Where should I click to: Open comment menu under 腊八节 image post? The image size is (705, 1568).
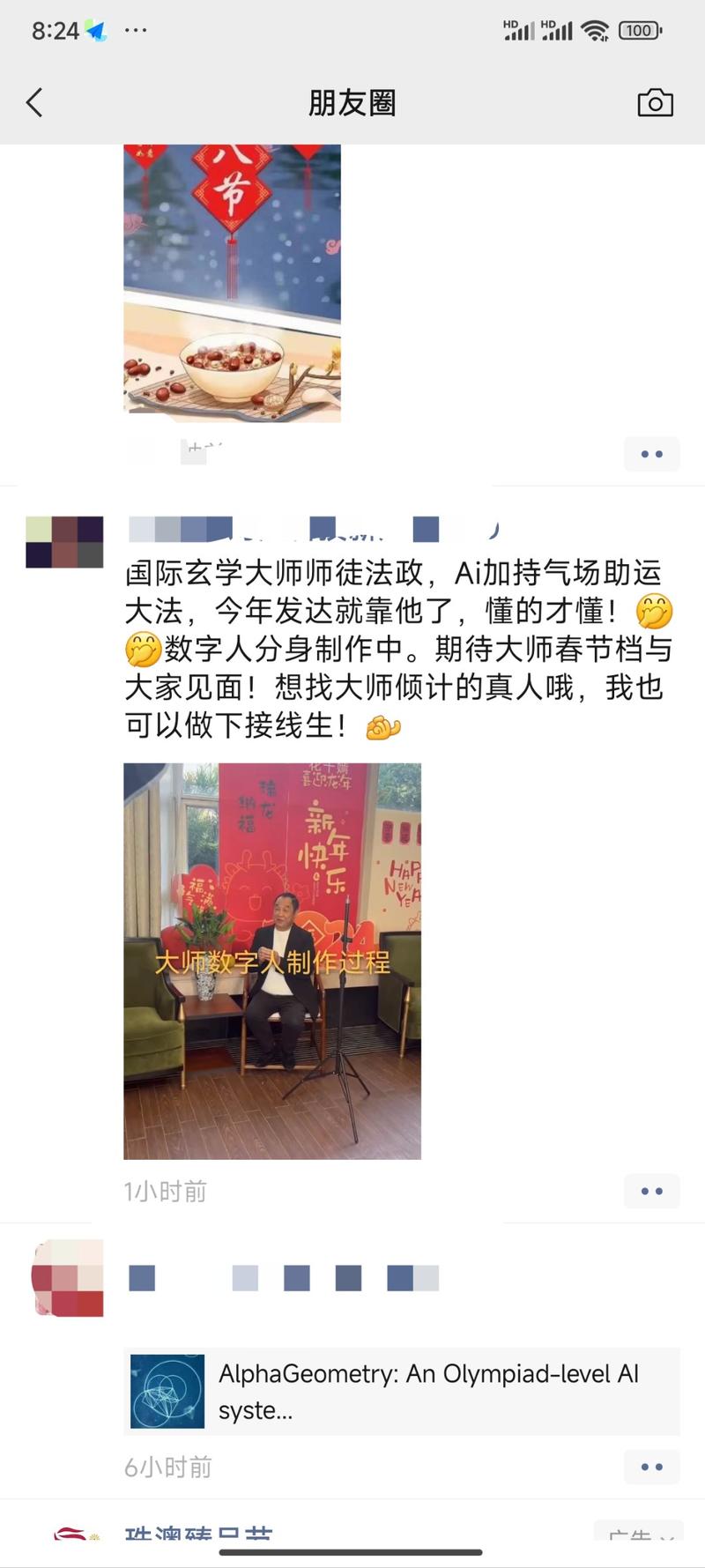click(x=651, y=454)
